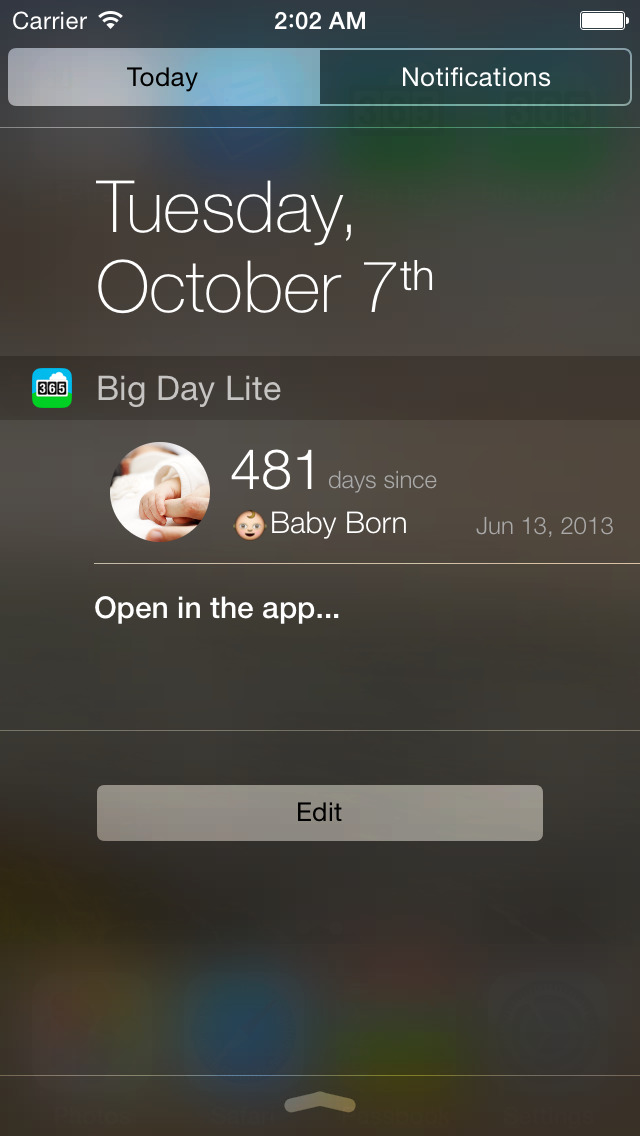Switch to the Notifications tab

pos(475,78)
